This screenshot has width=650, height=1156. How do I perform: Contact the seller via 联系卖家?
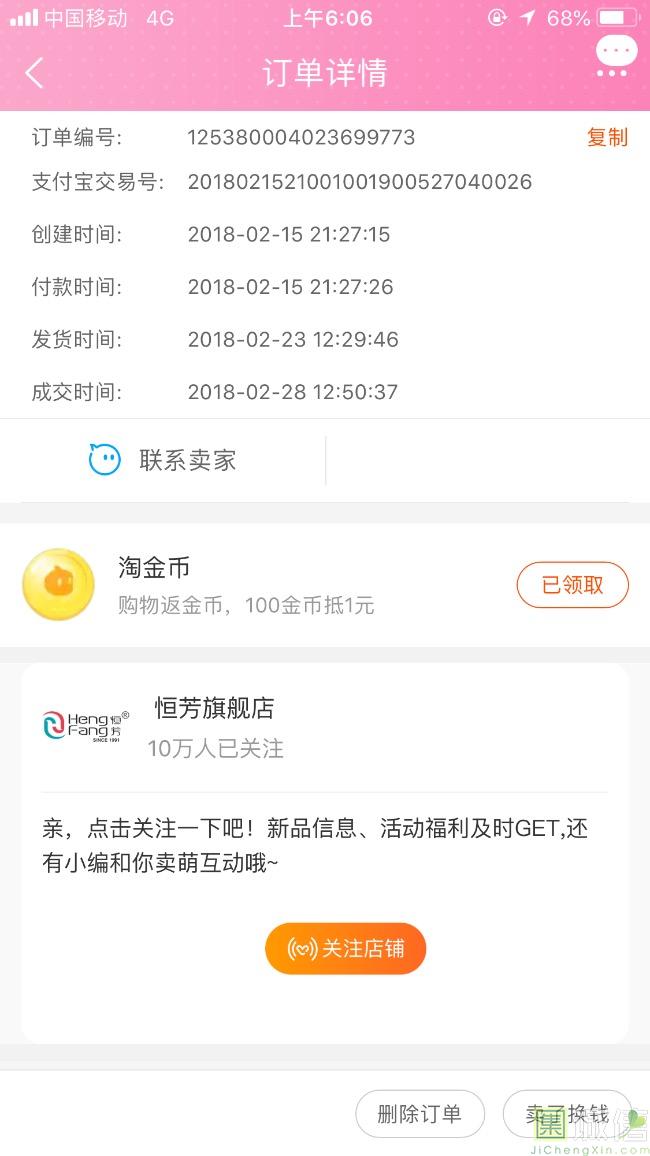163,460
